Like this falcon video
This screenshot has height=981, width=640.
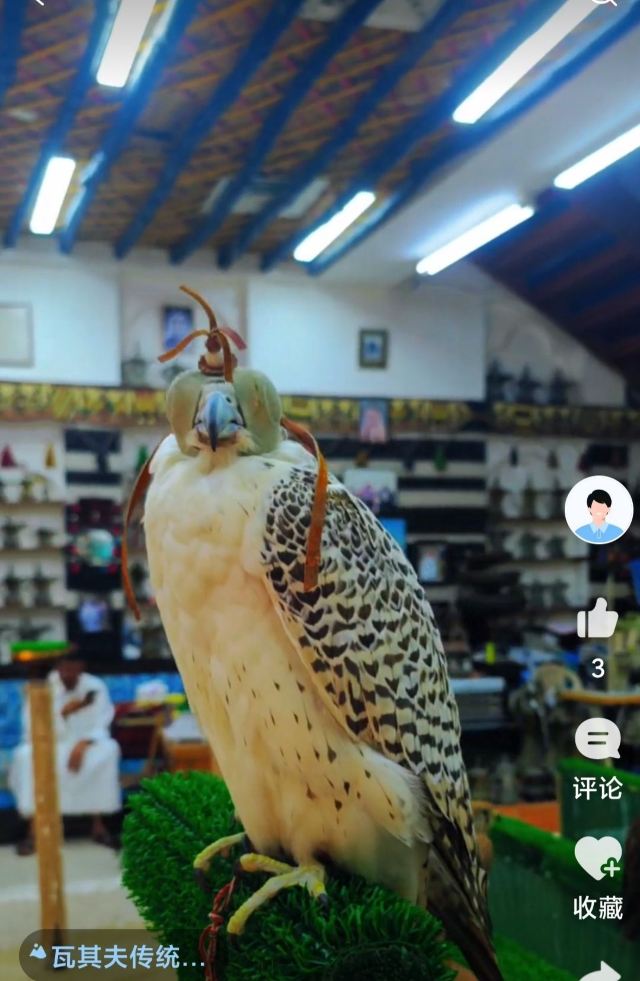(x=597, y=619)
